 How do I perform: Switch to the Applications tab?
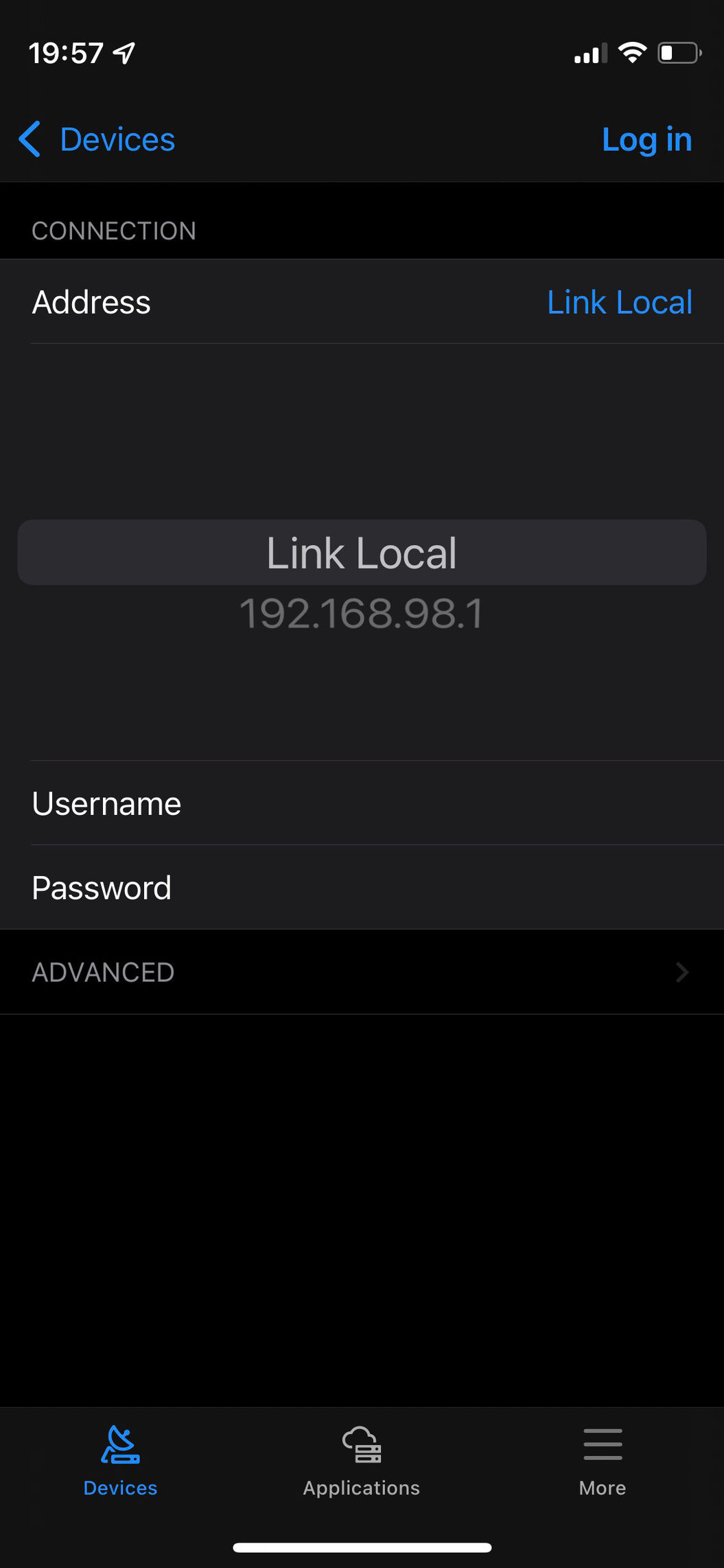pos(362,1460)
